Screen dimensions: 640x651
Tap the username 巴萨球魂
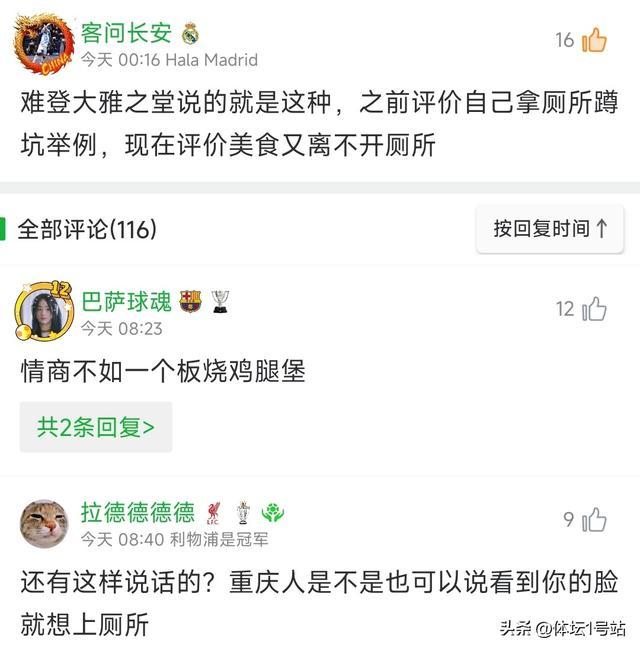click(126, 302)
